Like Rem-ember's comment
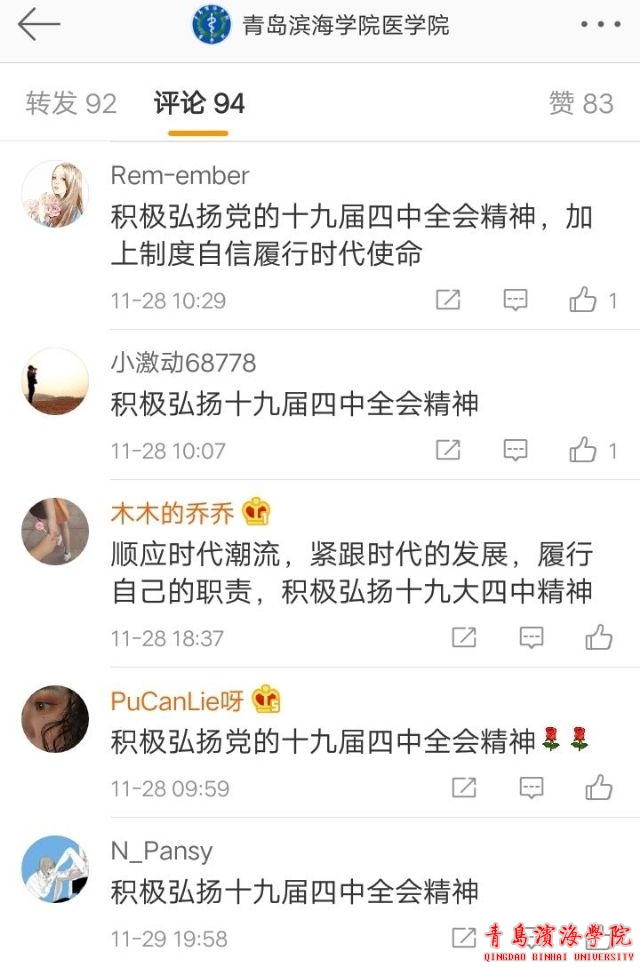Screen dimensions: 640x967 (x=583, y=300)
